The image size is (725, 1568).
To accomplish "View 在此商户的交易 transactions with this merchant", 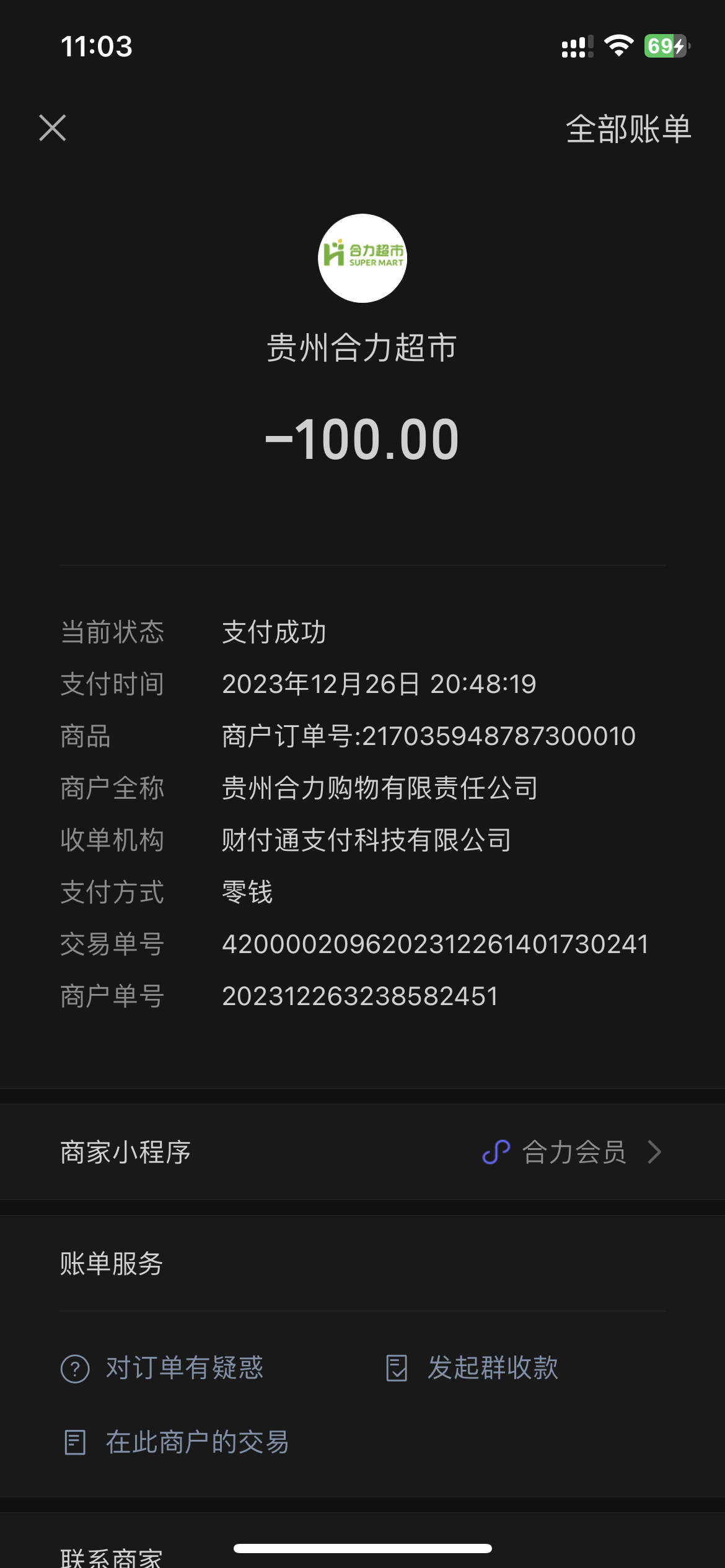I will pos(177,1442).
